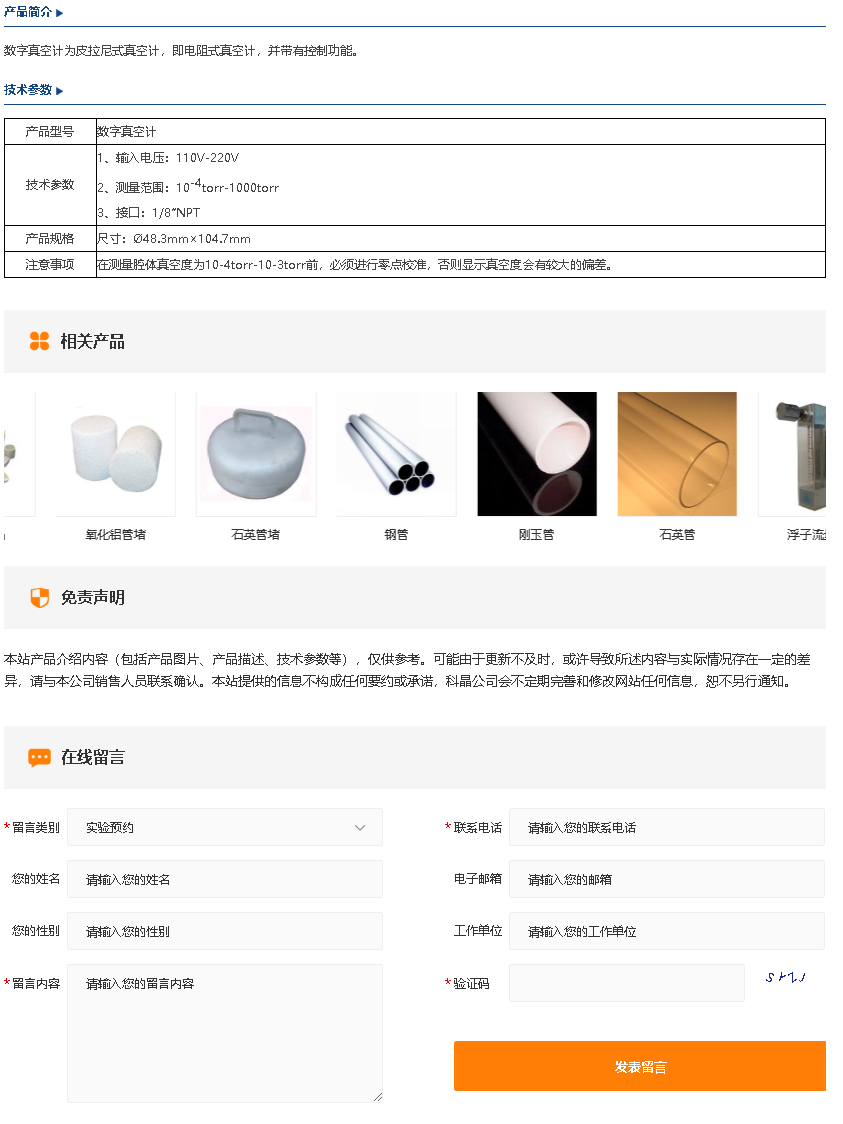Screen dimensions: 843x1124
Task: Focus the 验证码 input box
Action: pyautogui.click(x=626, y=983)
